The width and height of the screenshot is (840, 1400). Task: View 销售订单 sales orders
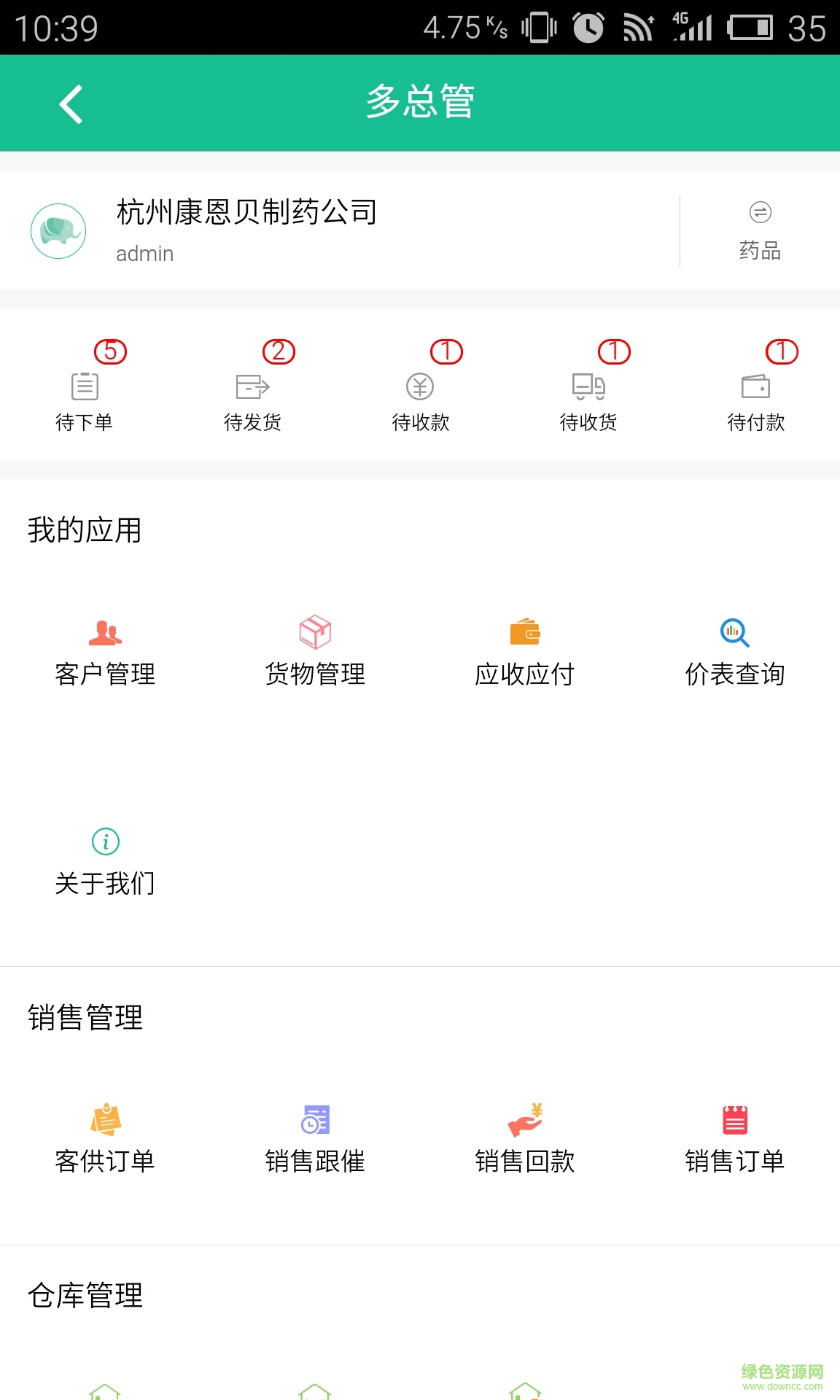735,1139
